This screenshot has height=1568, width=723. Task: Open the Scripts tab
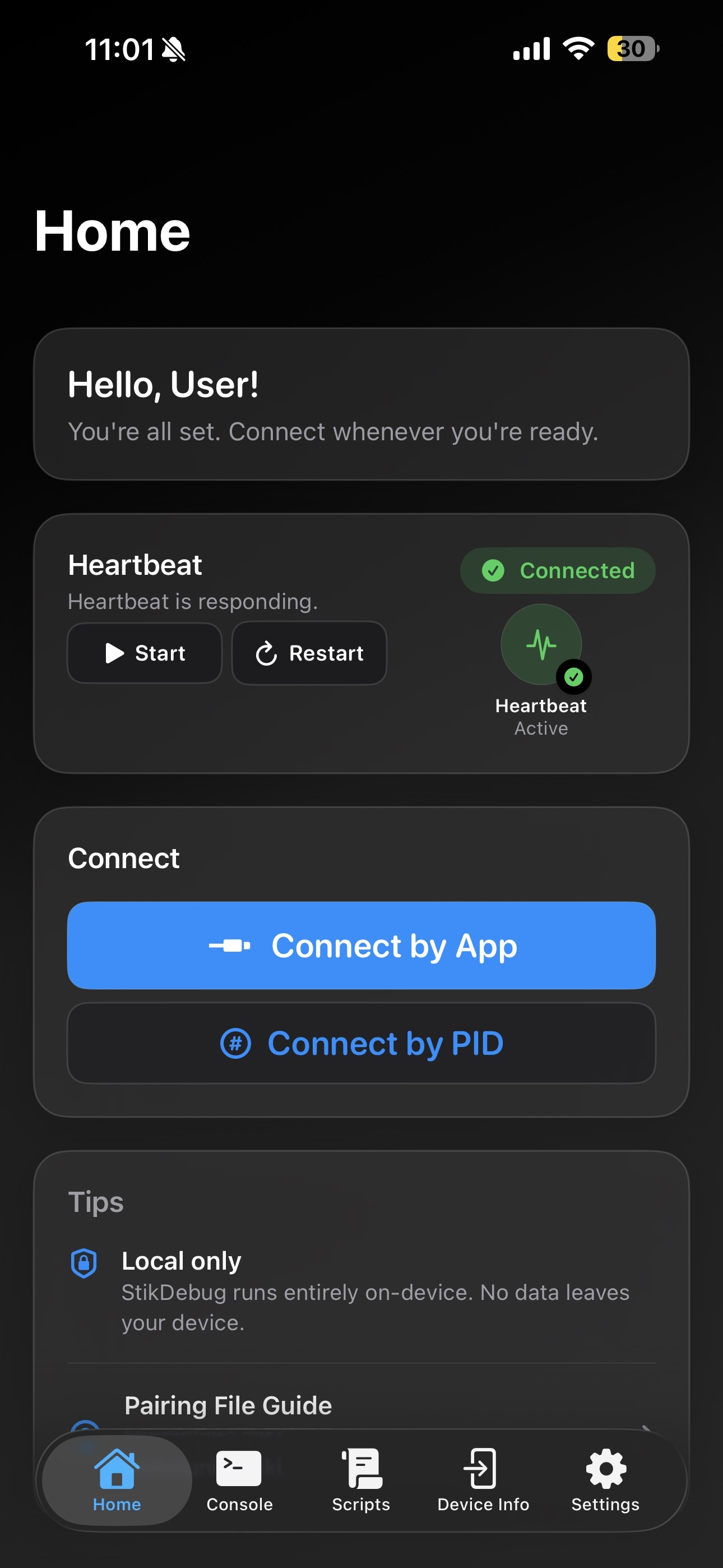tap(361, 1481)
